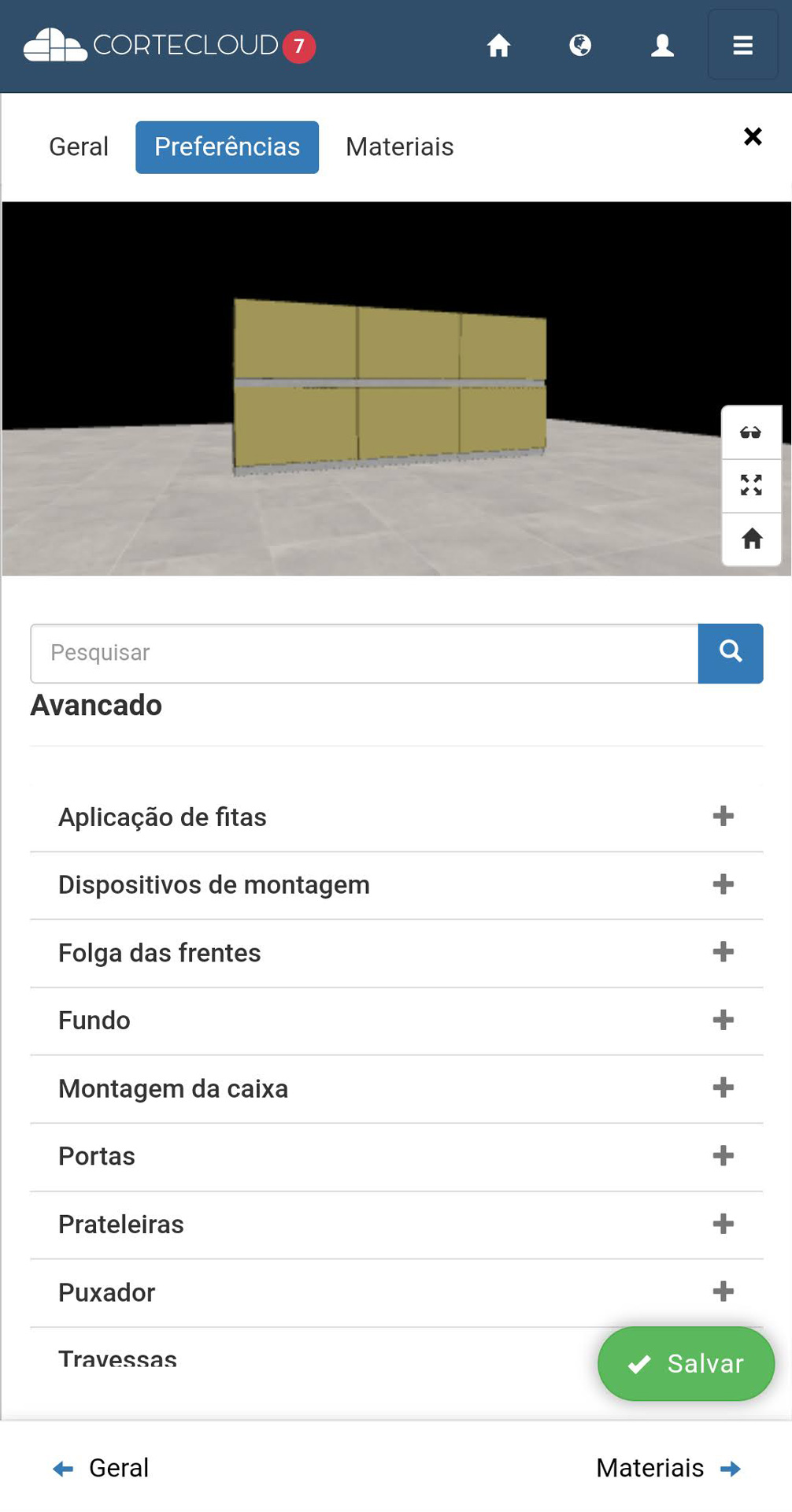Switch to the Geral tab
This screenshot has height=1512, width=792.
[78, 146]
